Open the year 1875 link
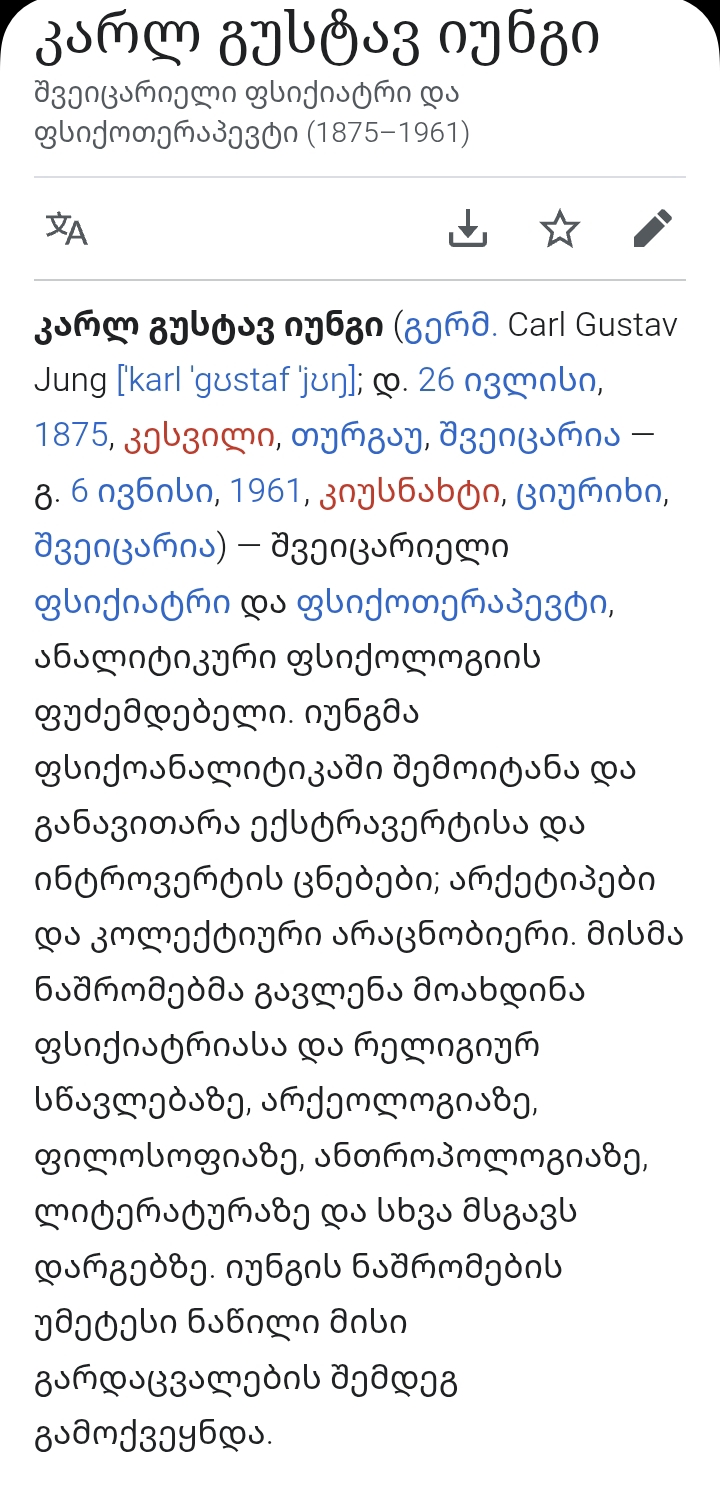Viewport: 720px width, 1493px height. [x=71, y=436]
